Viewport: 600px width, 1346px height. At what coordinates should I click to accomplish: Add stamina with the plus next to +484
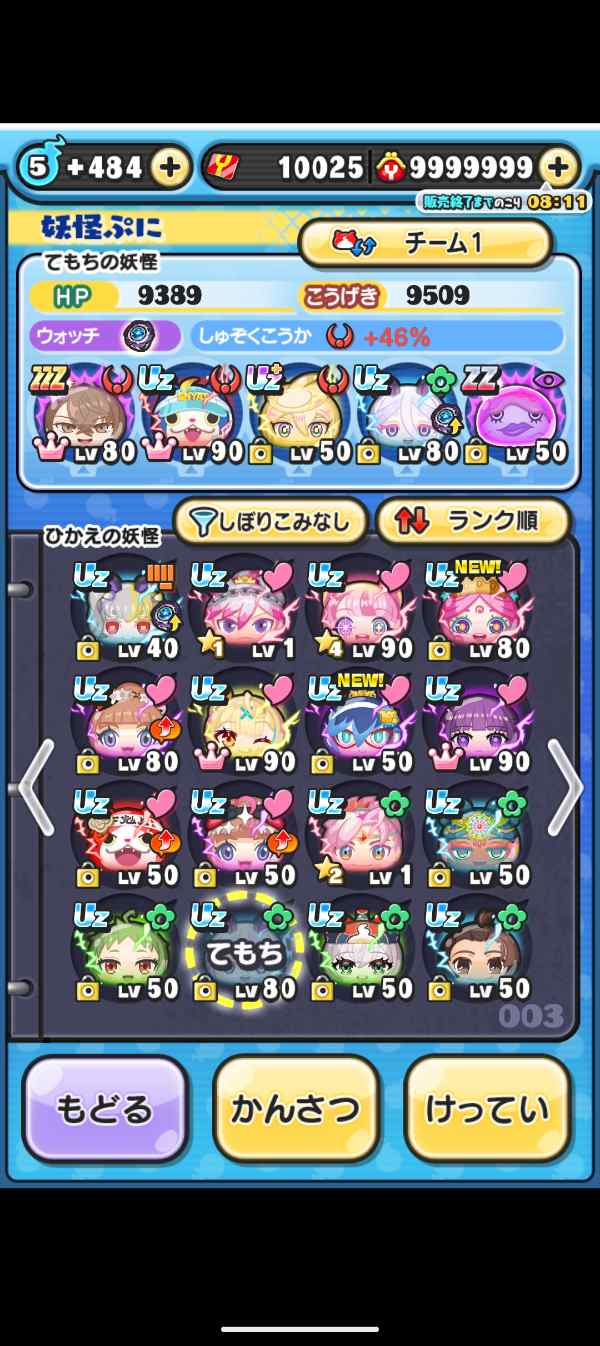170,168
